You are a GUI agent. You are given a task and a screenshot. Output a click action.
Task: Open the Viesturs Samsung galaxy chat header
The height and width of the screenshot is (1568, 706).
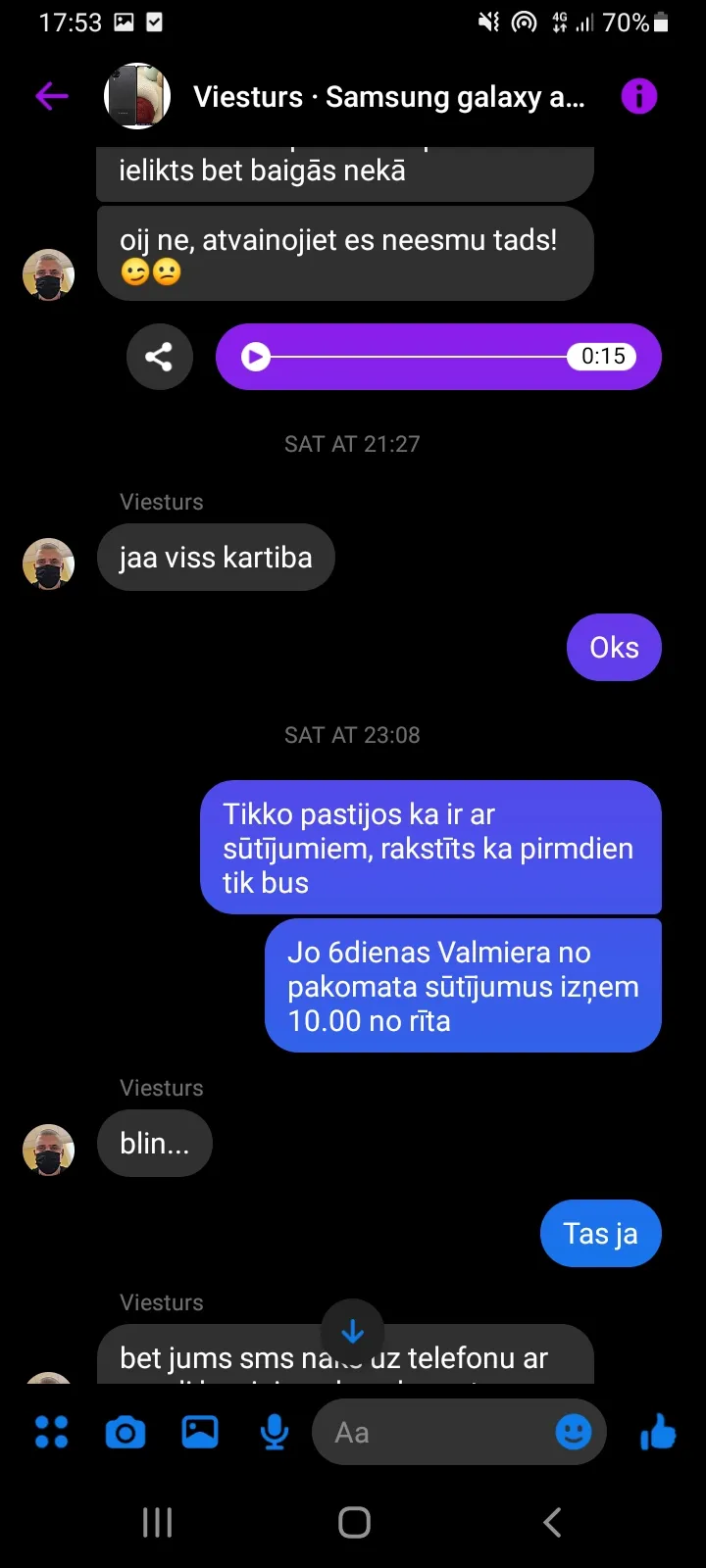tap(388, 97)
